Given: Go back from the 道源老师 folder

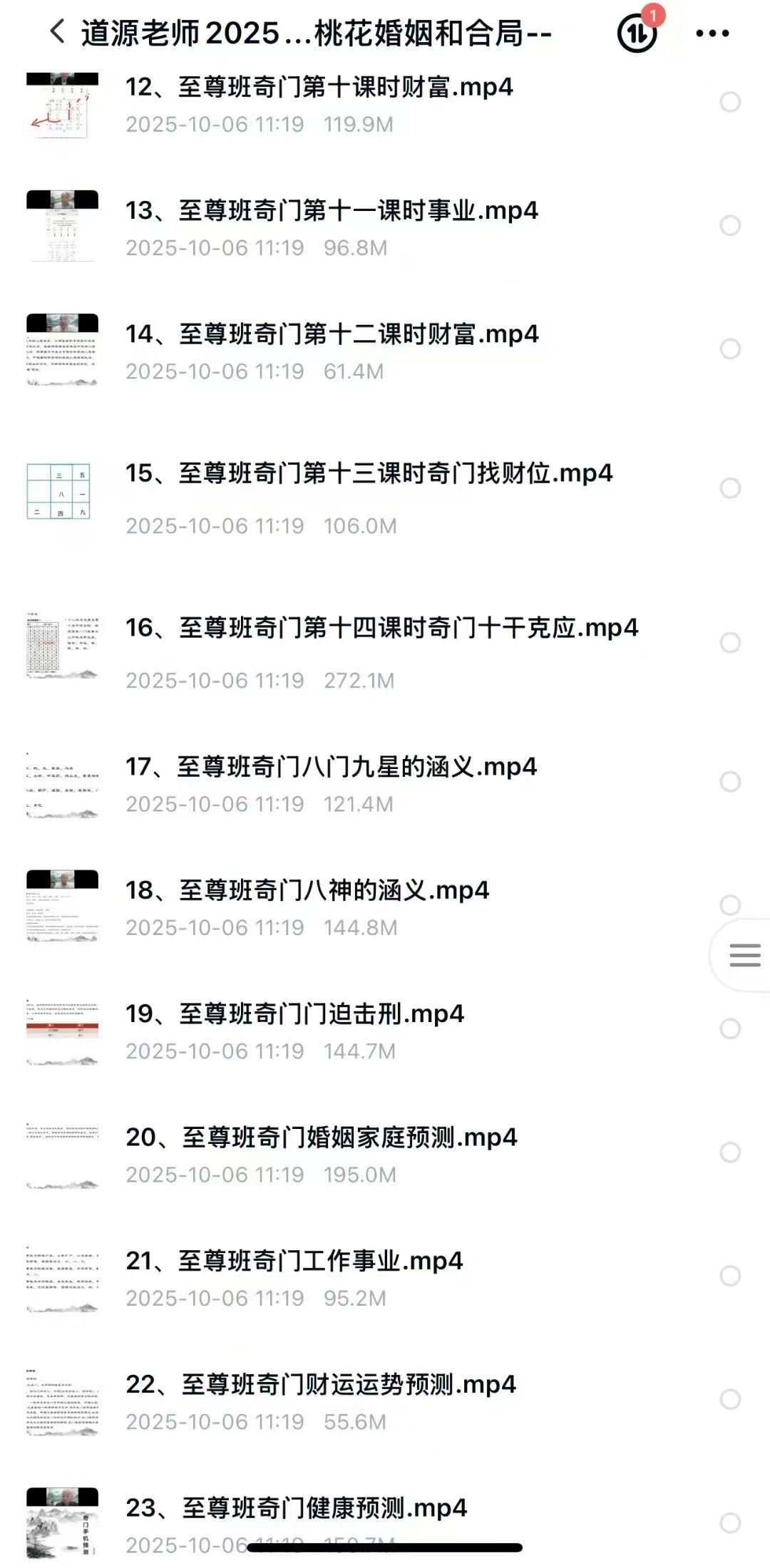Looking at the screenshot, I should (57, 32).
